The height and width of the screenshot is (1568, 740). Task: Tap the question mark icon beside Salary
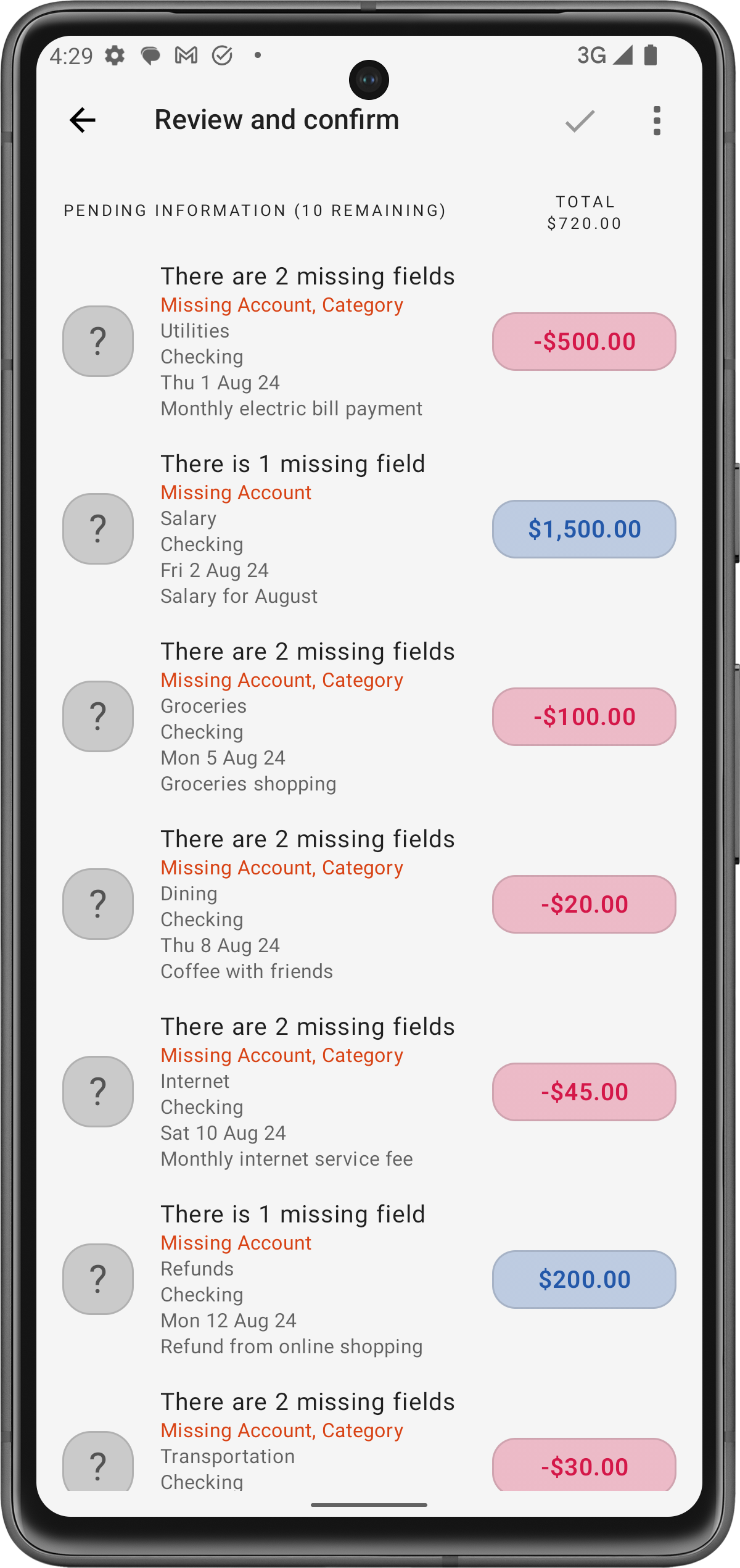click(98, 529)
